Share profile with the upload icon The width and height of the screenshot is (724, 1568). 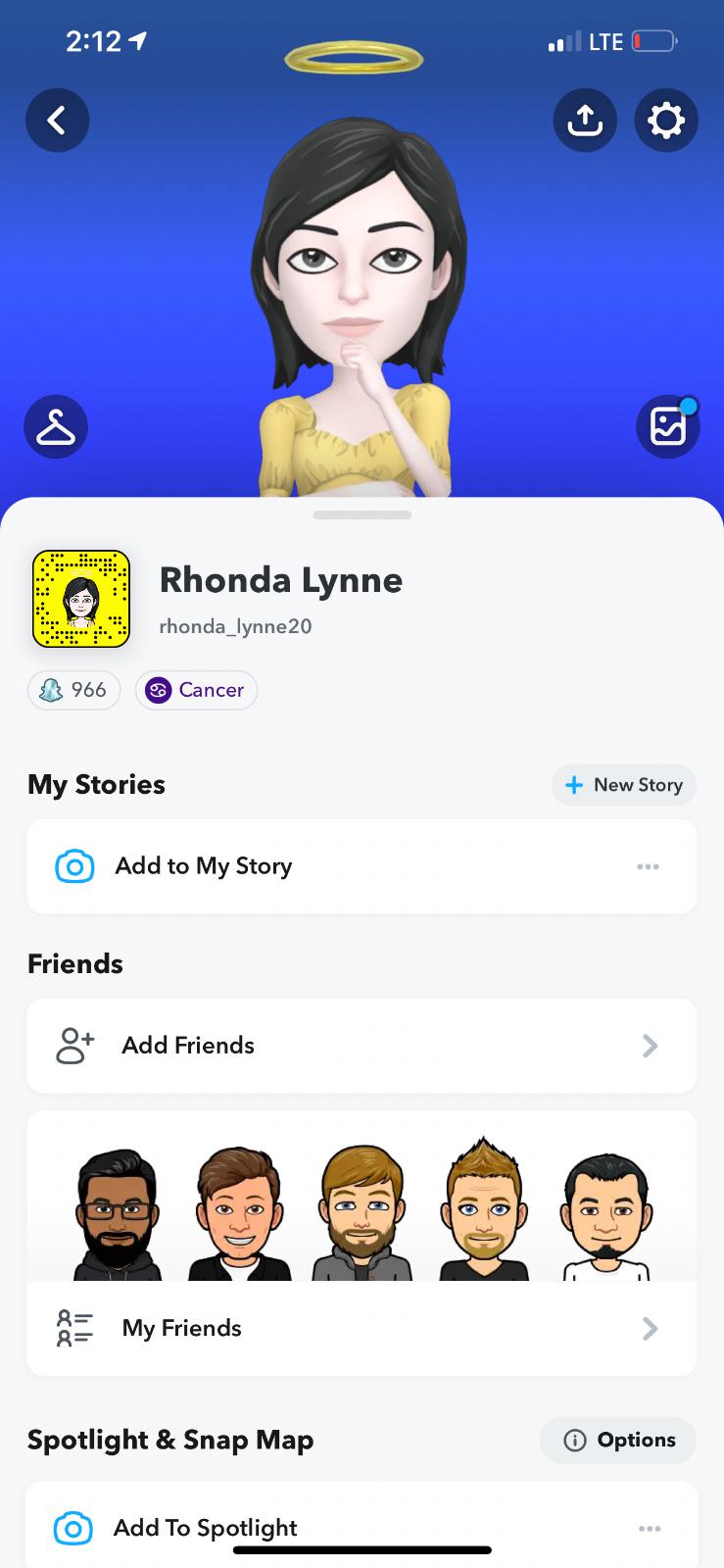(585, 121)
